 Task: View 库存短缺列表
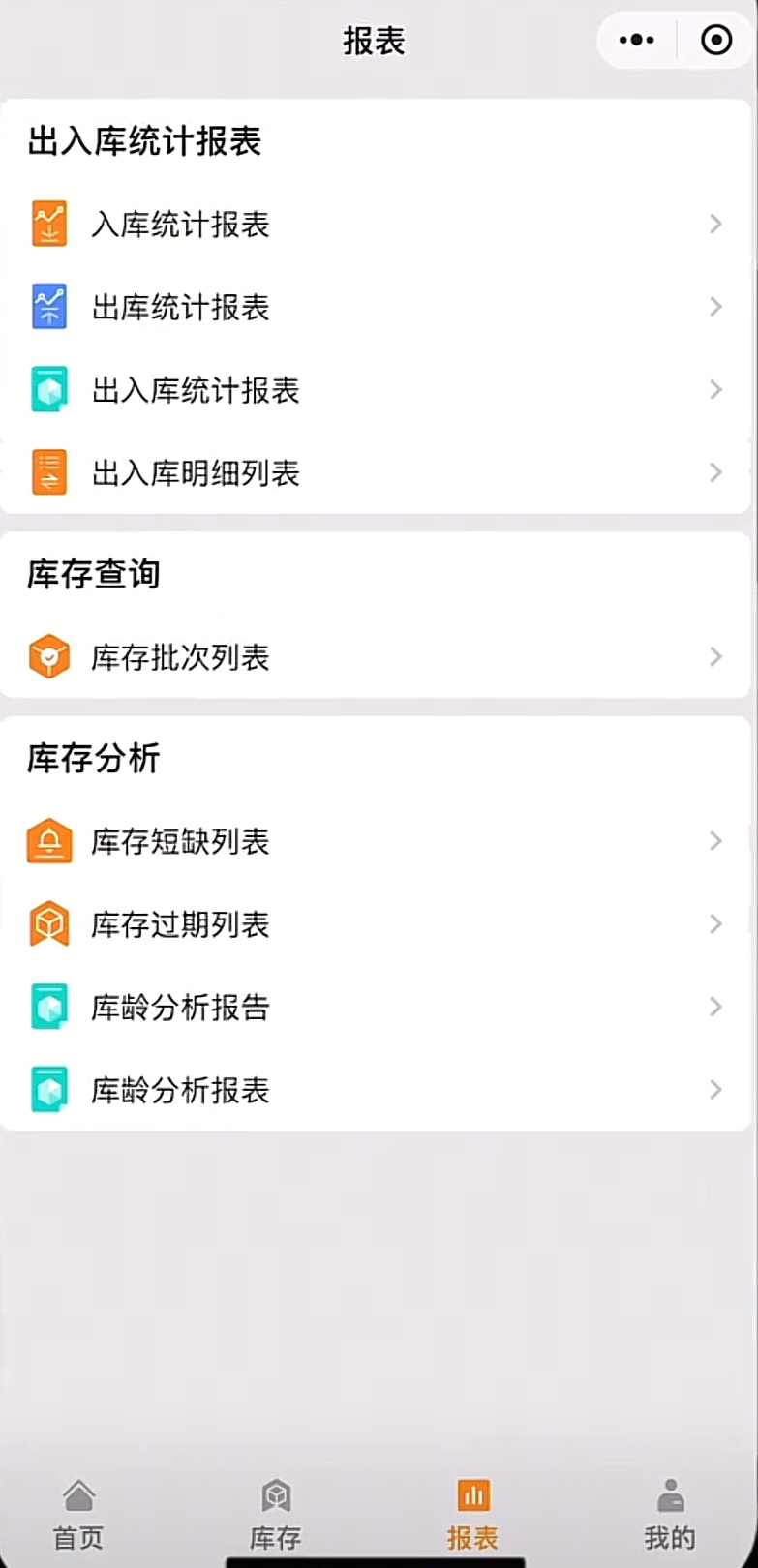(x=376, y=841)
